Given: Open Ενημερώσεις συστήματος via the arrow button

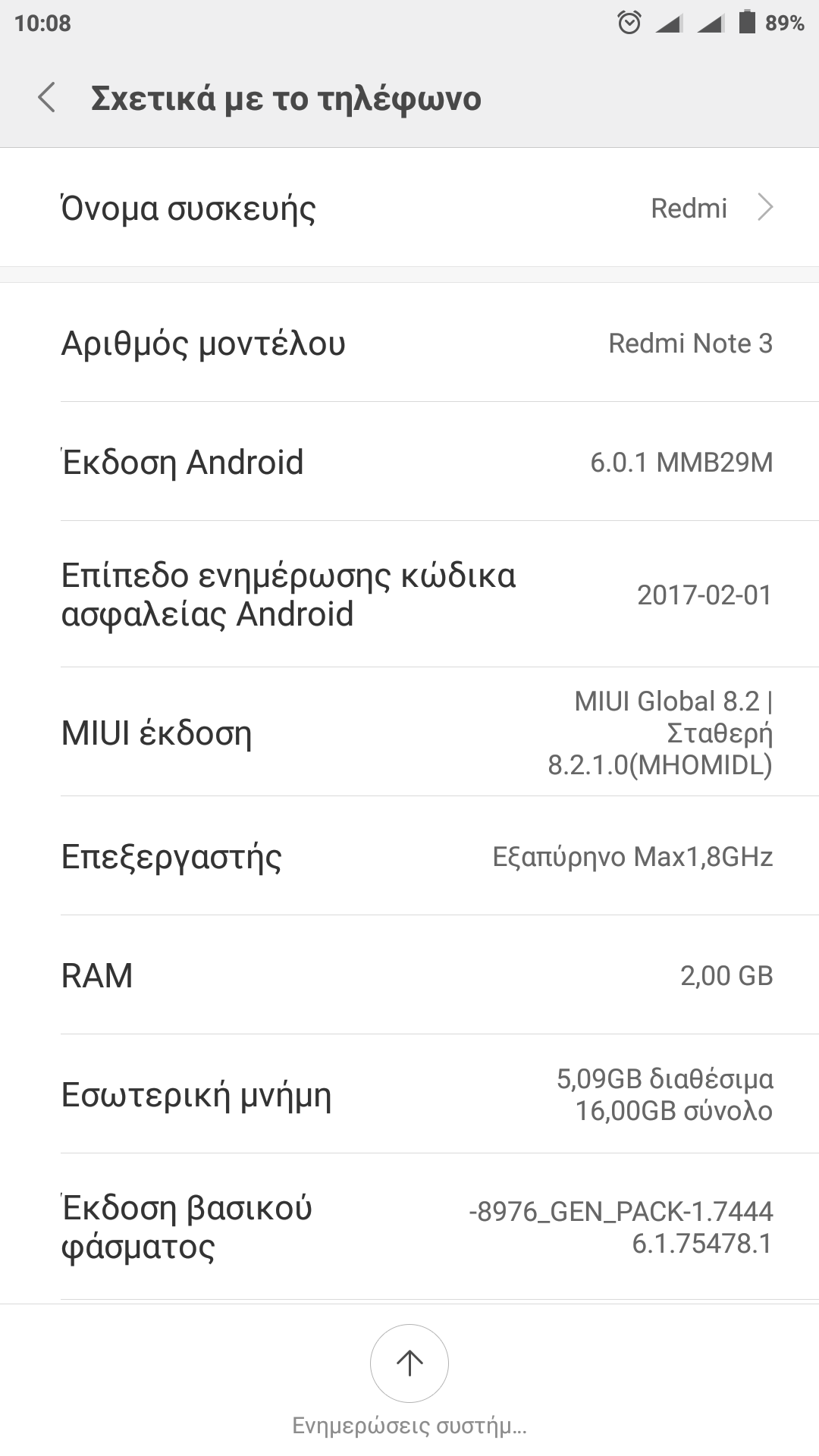Looking at the screenshot, I should 409,1363.
